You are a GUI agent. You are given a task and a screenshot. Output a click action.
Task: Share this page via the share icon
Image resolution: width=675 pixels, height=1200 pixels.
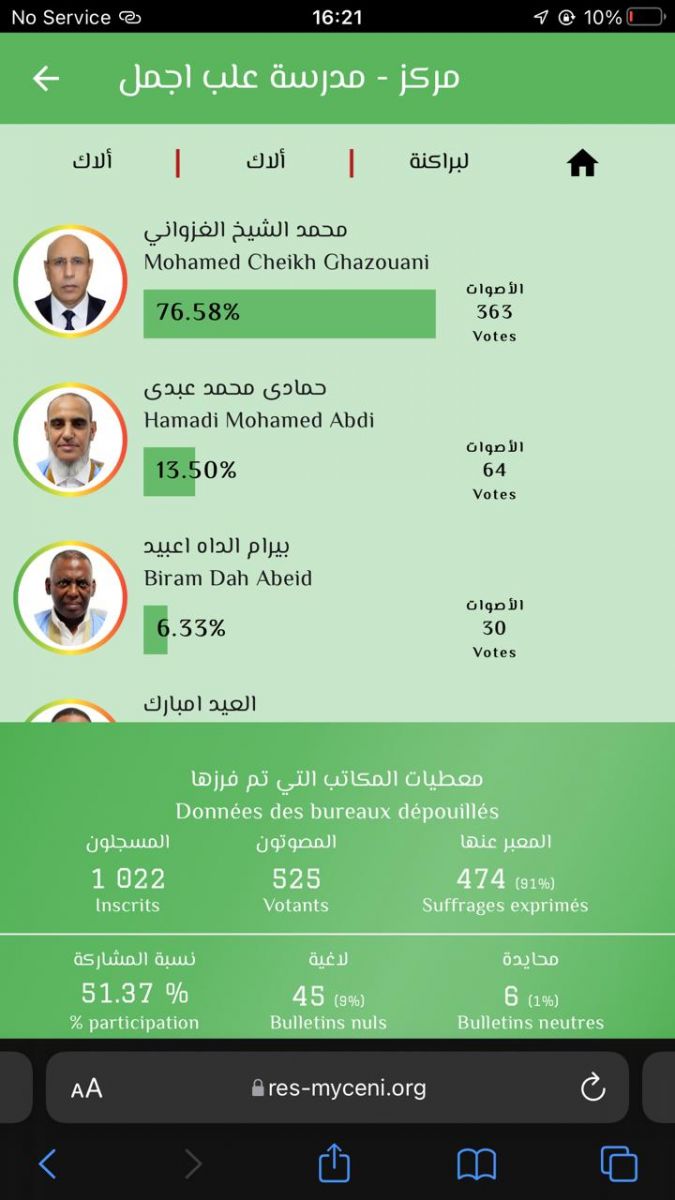335,1164
